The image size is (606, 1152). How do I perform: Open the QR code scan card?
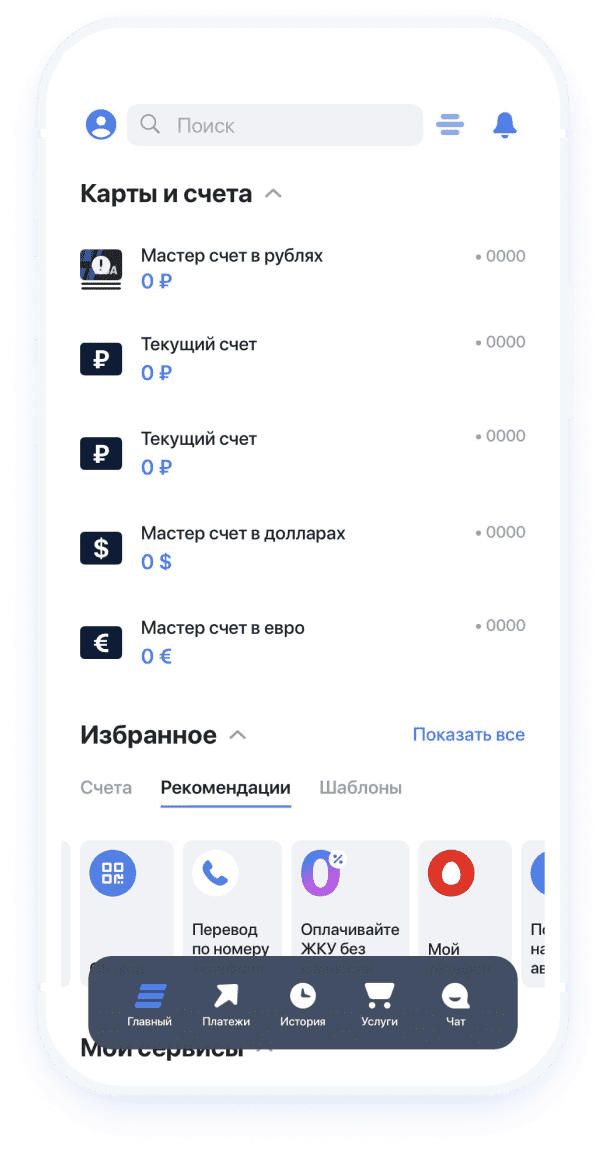pyautogui.click(x=120, y=895)
